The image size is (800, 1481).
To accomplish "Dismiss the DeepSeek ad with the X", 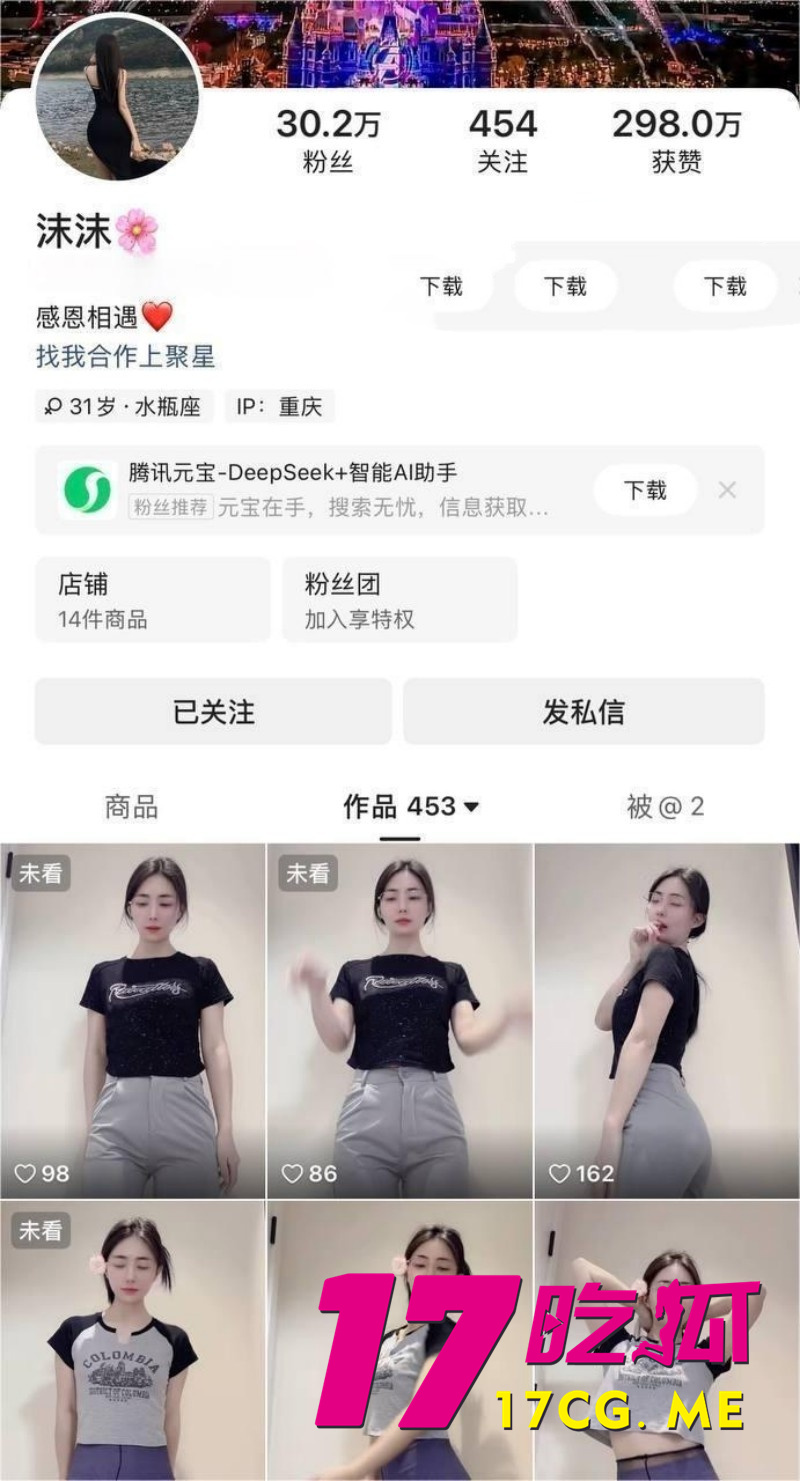I will pos(727,490).
